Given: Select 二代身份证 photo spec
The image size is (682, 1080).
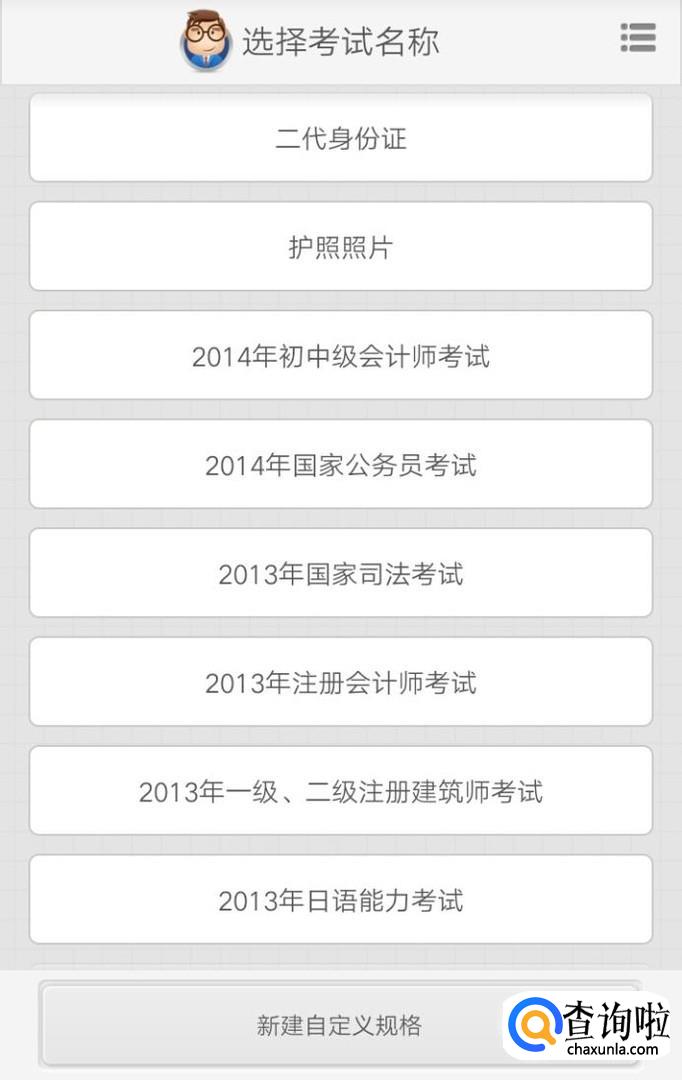Looking at the screenshot, I should 341,138.
